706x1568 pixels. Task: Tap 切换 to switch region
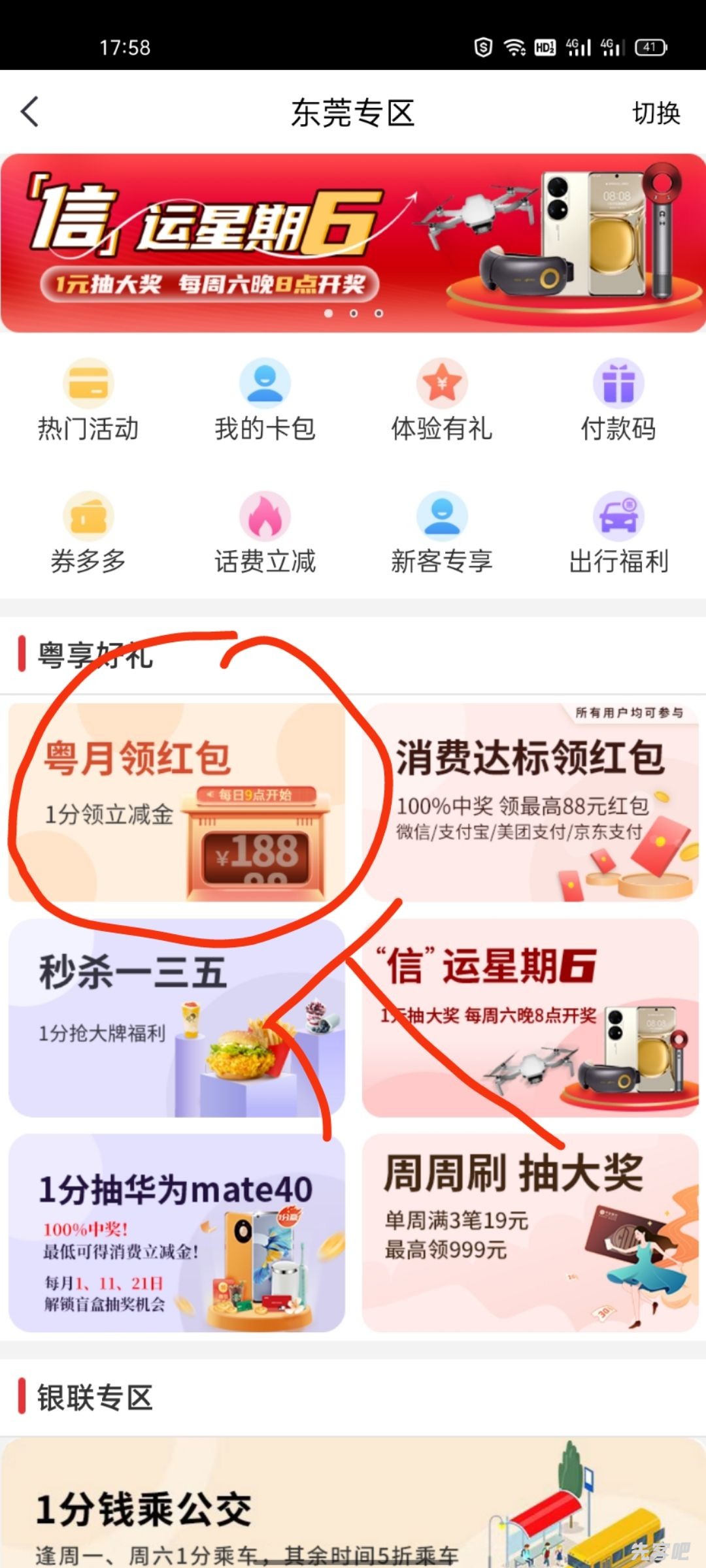656,113
